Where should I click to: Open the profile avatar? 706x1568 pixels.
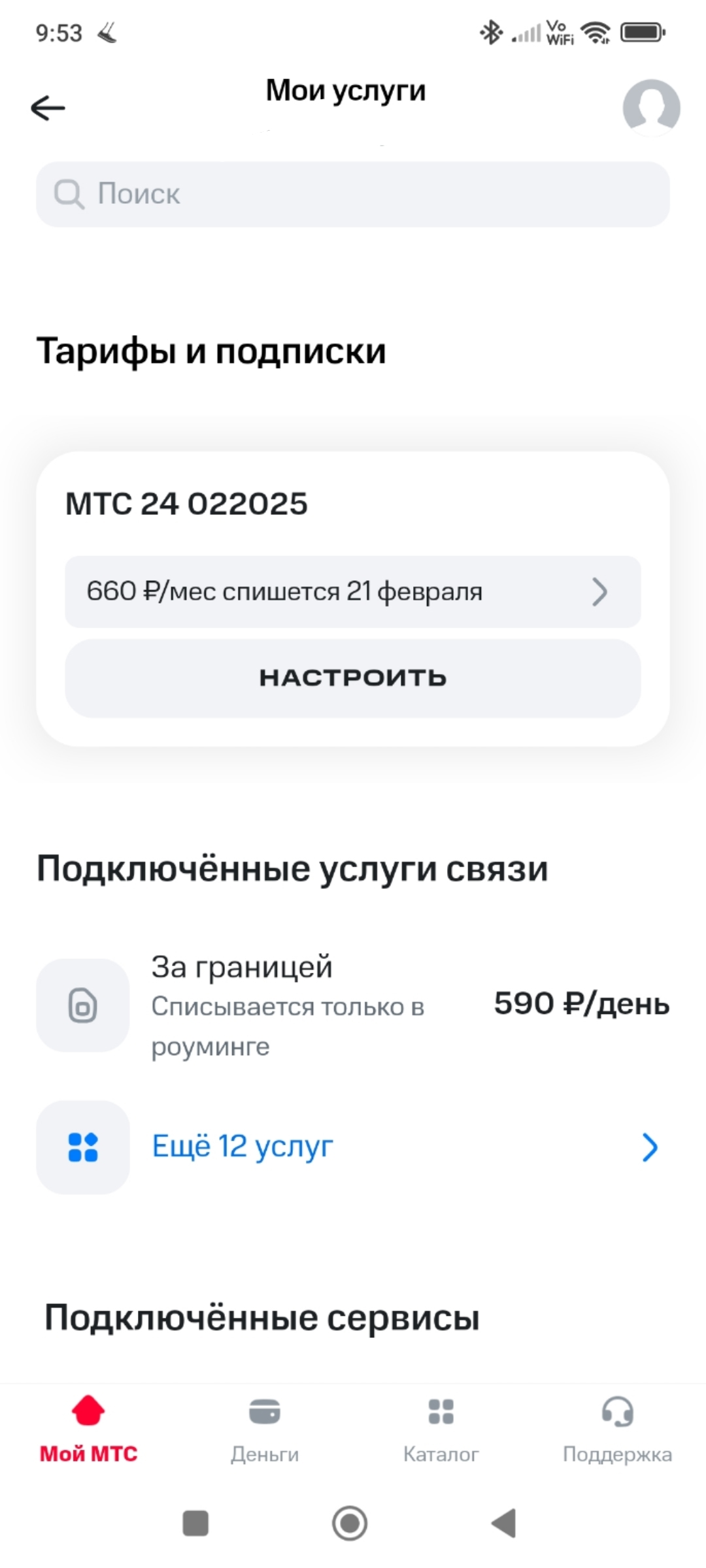coord(650,108)
